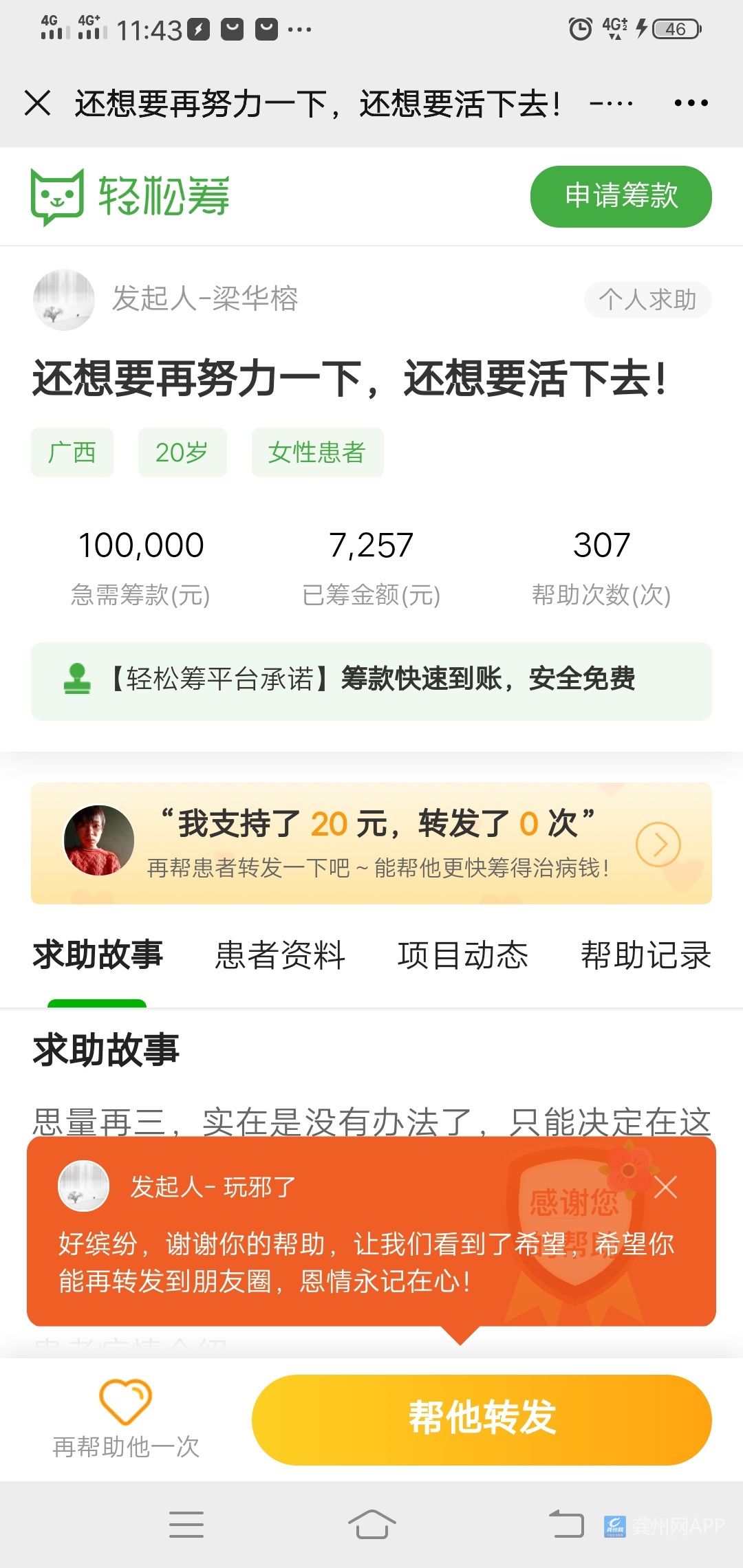
Task: Dismiss the orange thank-you popup
Action: [665, 1187]
